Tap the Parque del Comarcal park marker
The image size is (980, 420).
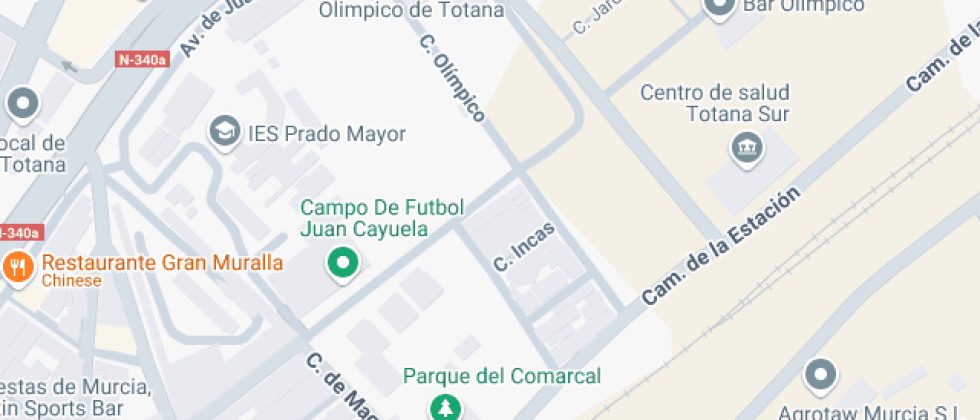pyautogui.click(x=445, y=407)
